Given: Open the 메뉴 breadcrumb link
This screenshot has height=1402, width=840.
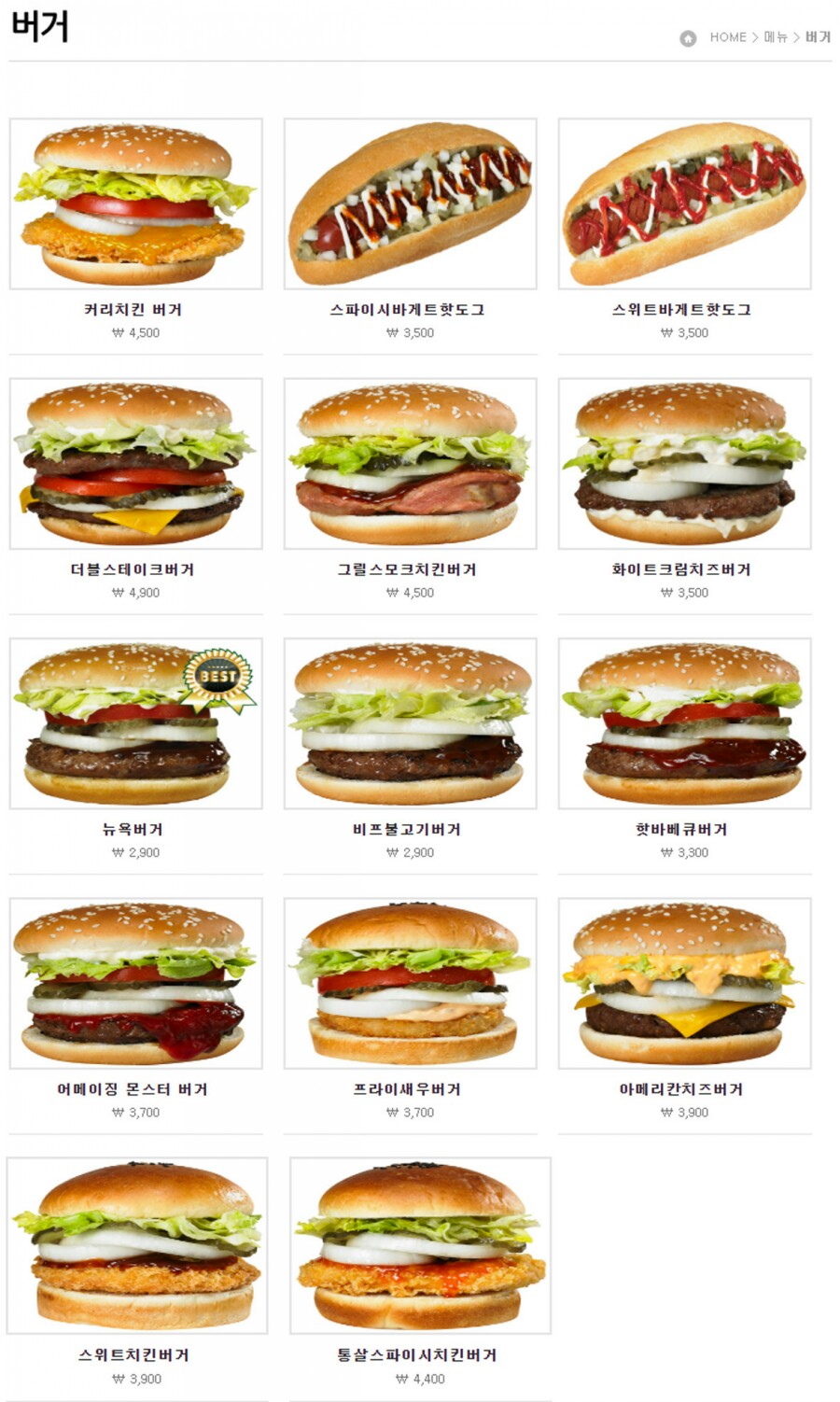Looking at the screenshot, I should click(775, 37).
